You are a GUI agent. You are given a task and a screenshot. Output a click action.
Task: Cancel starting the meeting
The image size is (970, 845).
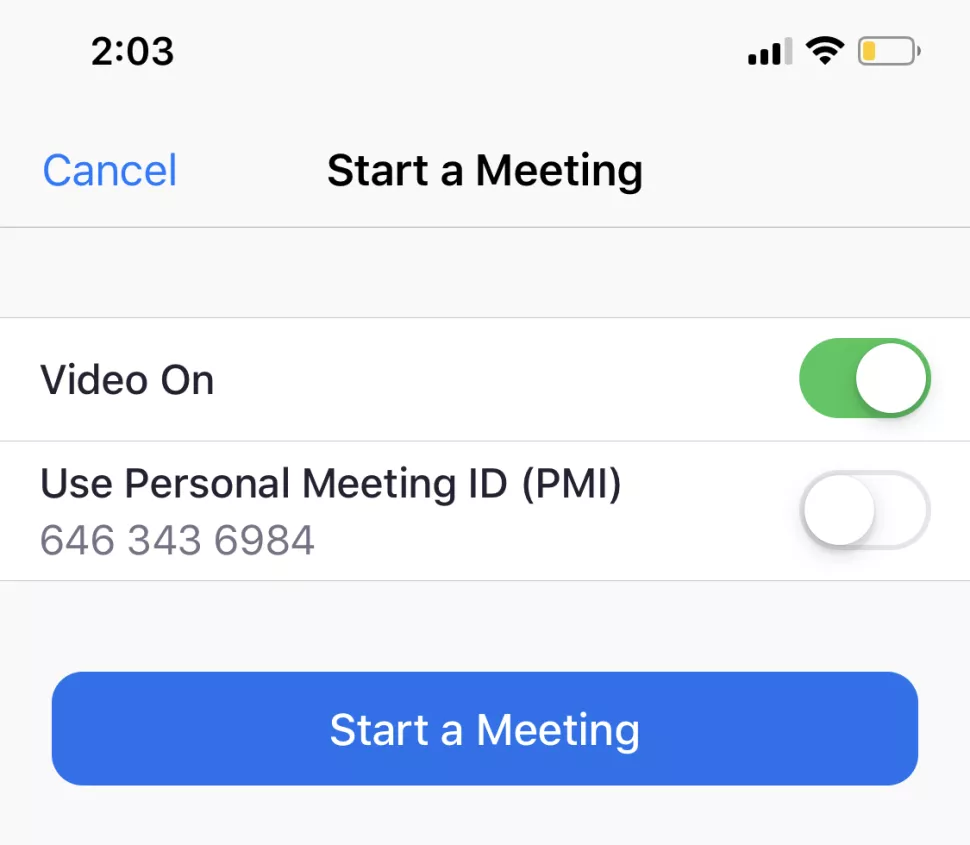[x=110, y=171]
